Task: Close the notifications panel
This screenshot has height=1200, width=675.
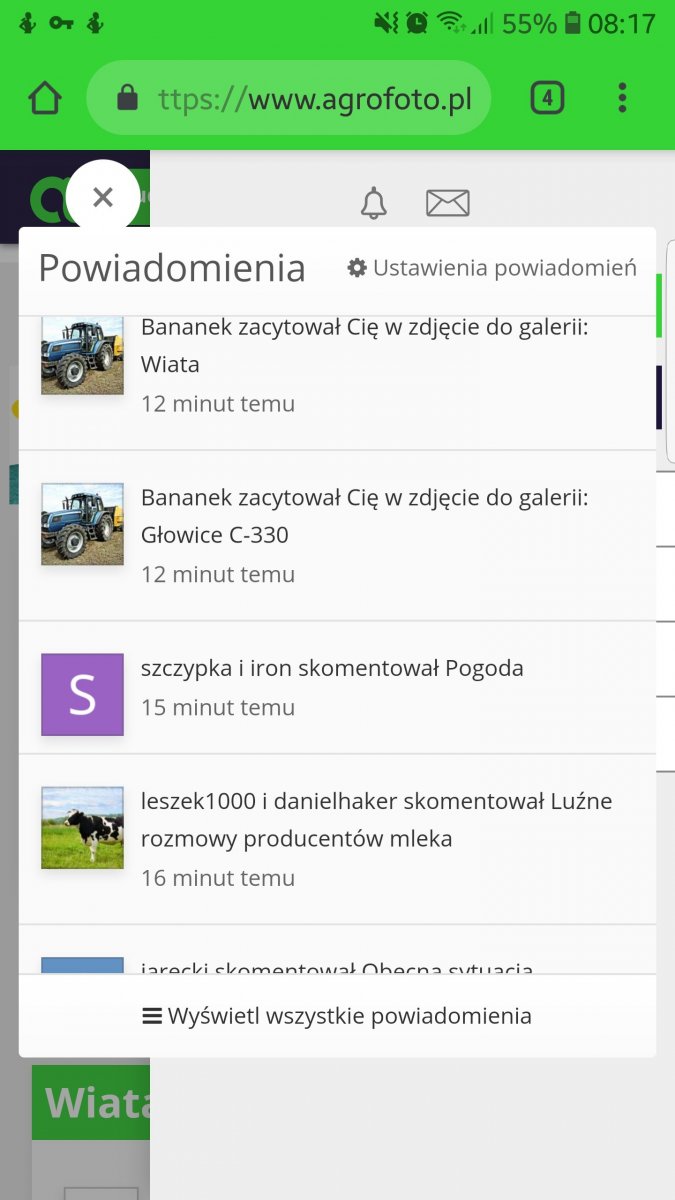Action: (x=103, y=197)
